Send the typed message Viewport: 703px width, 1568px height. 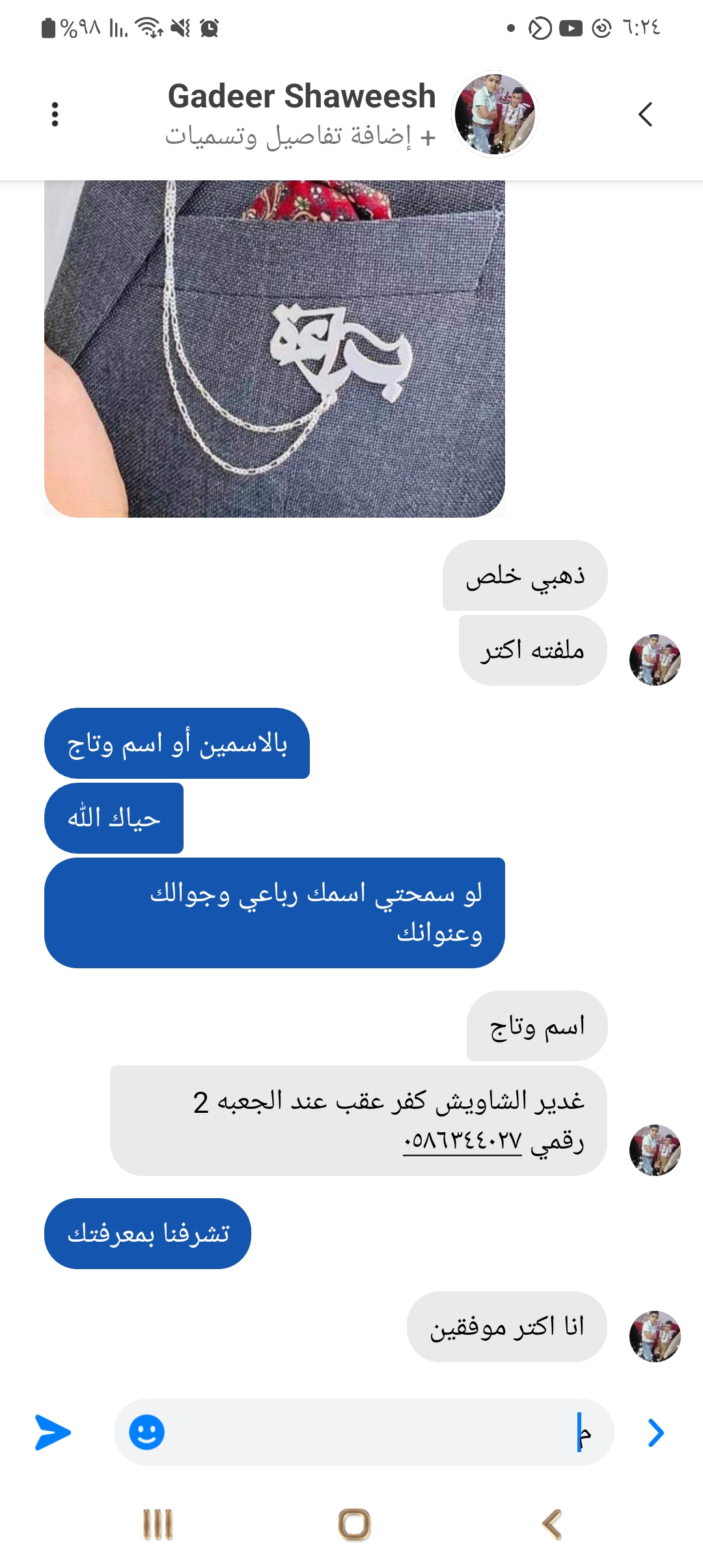53,1432
